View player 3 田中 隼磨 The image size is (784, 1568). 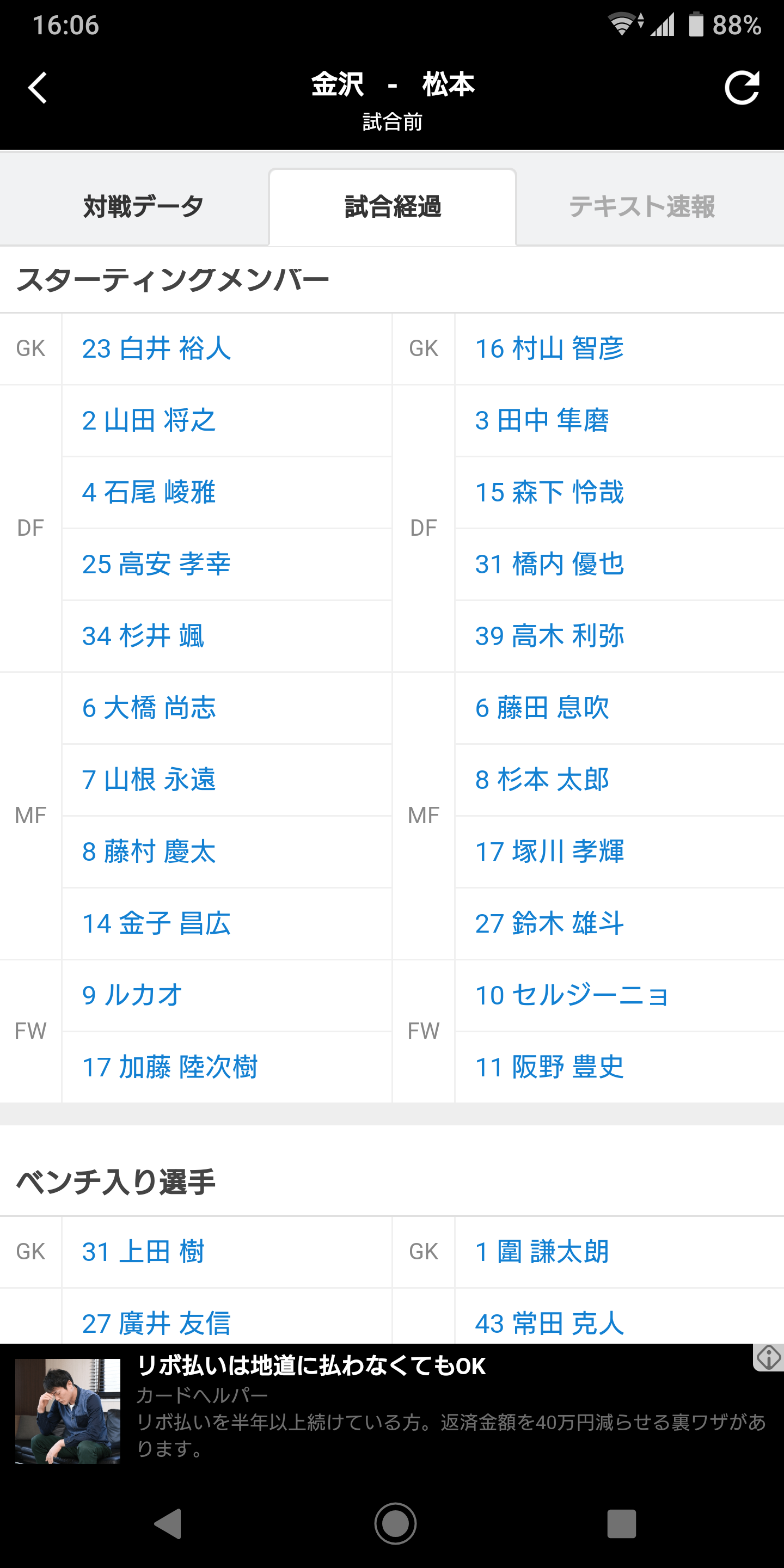tap(542, 421)
